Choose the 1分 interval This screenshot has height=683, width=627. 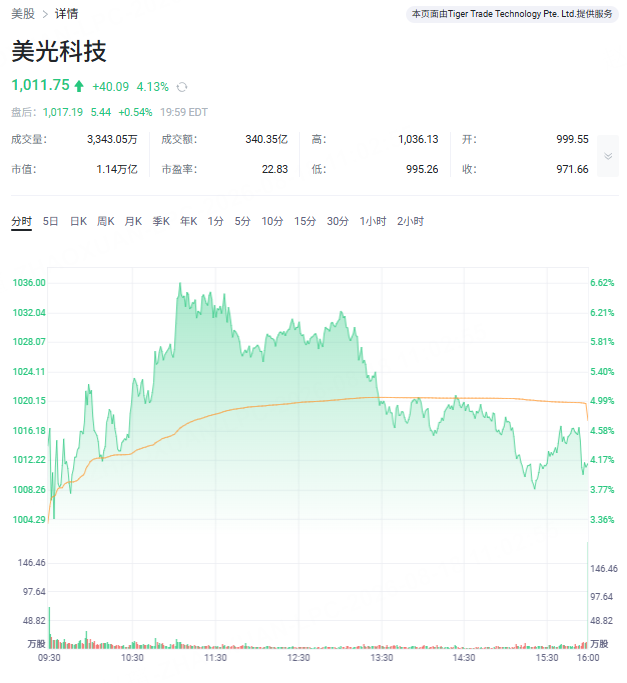pos(215,221)
